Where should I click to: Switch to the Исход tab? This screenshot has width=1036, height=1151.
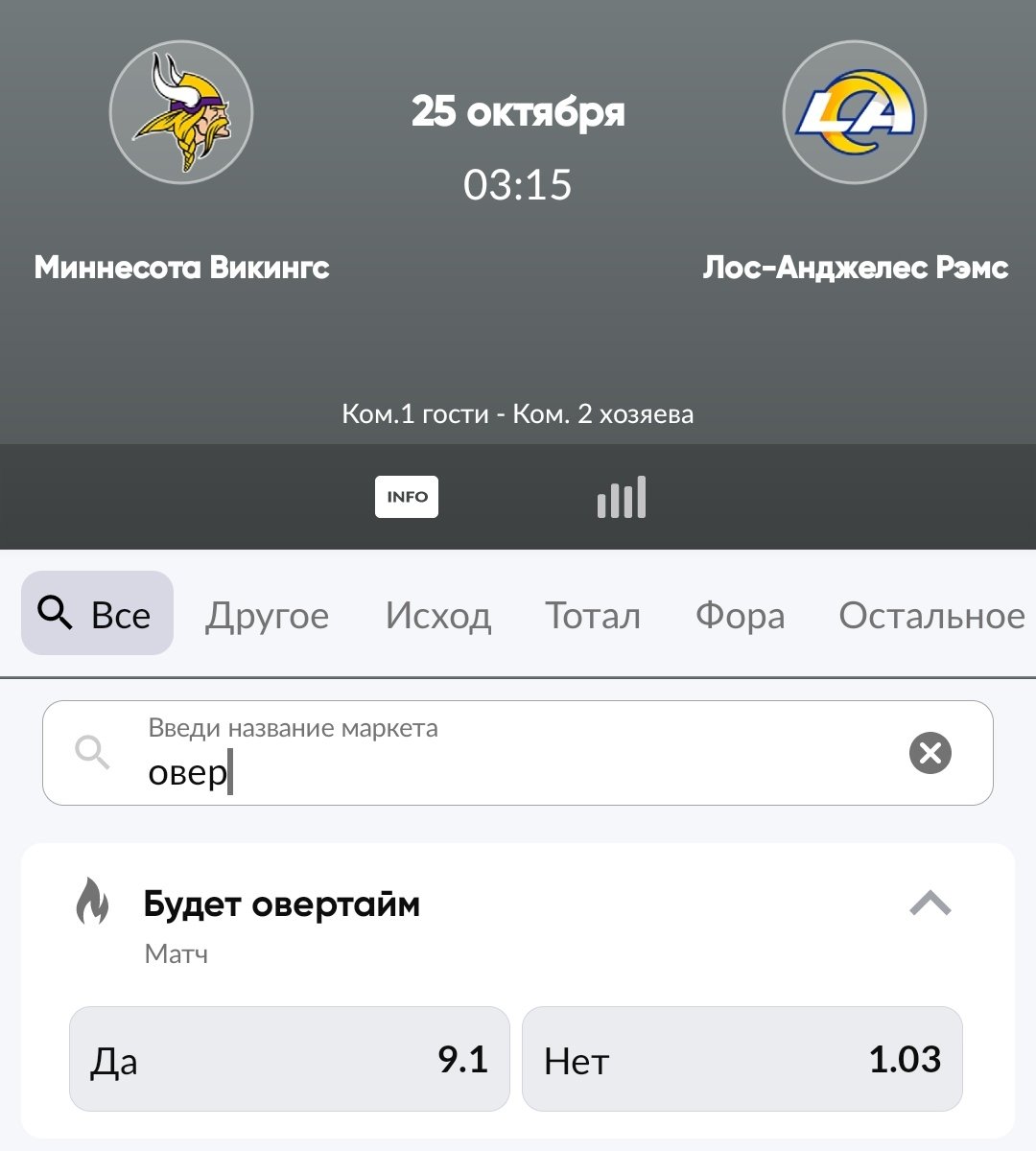click(x=438, y=616)
